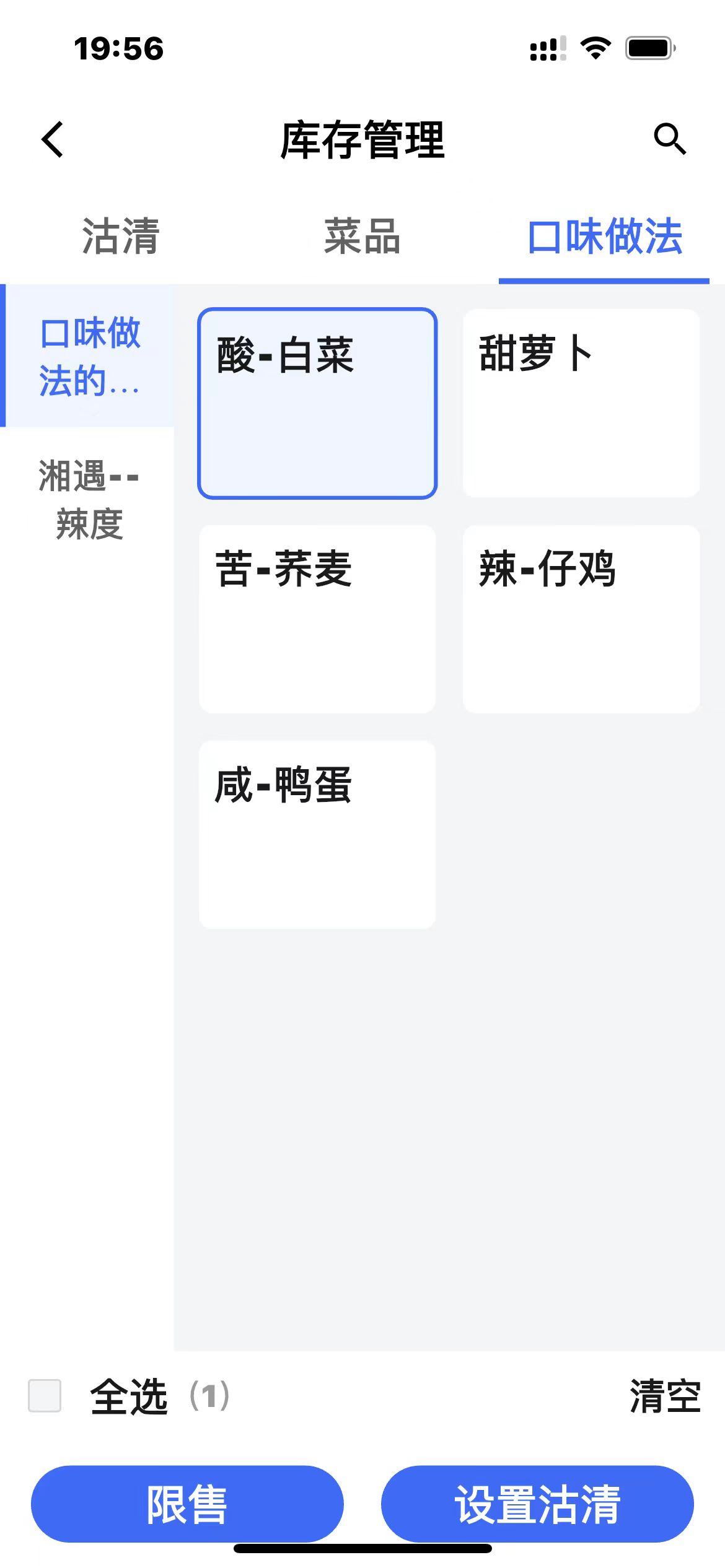
Task: Tap the 设置沽清 button
Action: [537, 1504]
